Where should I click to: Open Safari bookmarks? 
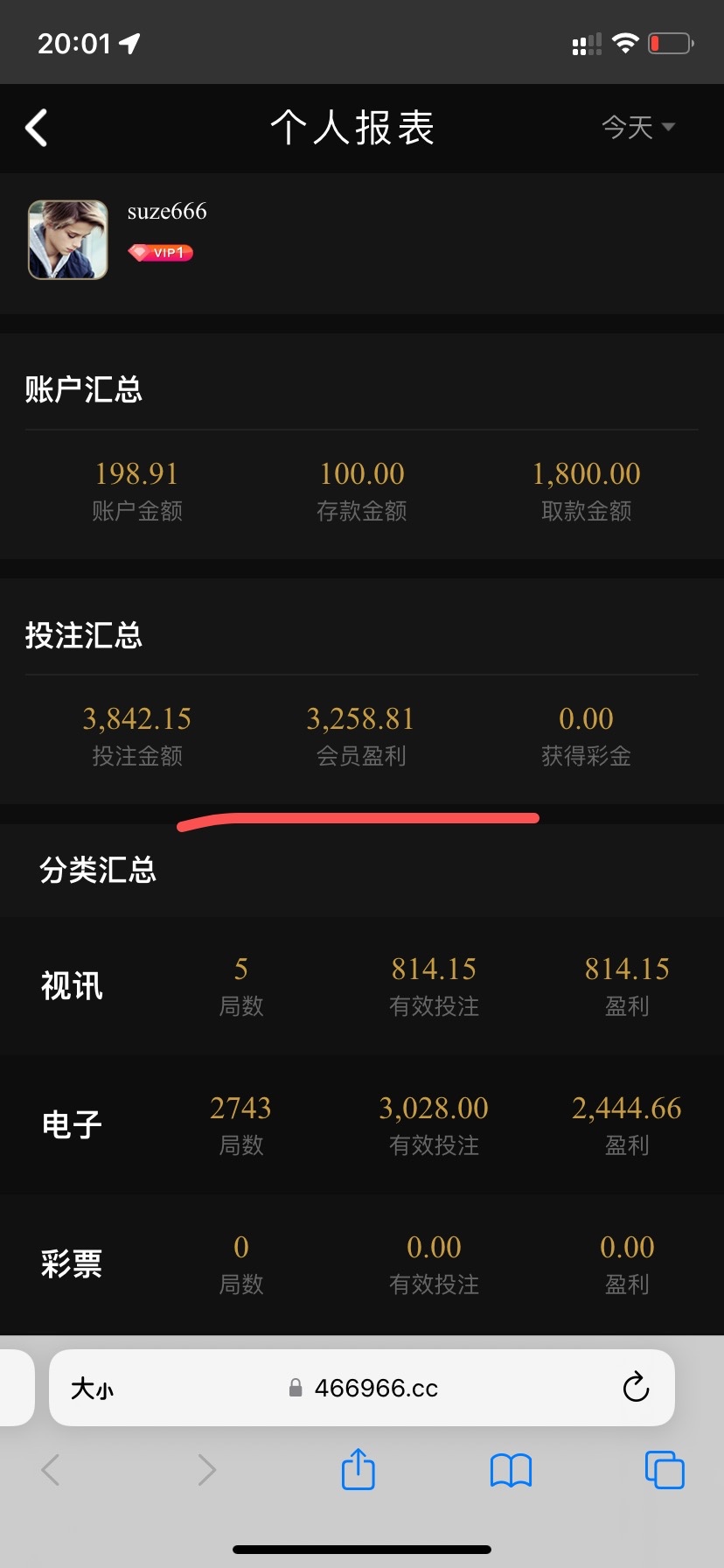(511, 1470)
